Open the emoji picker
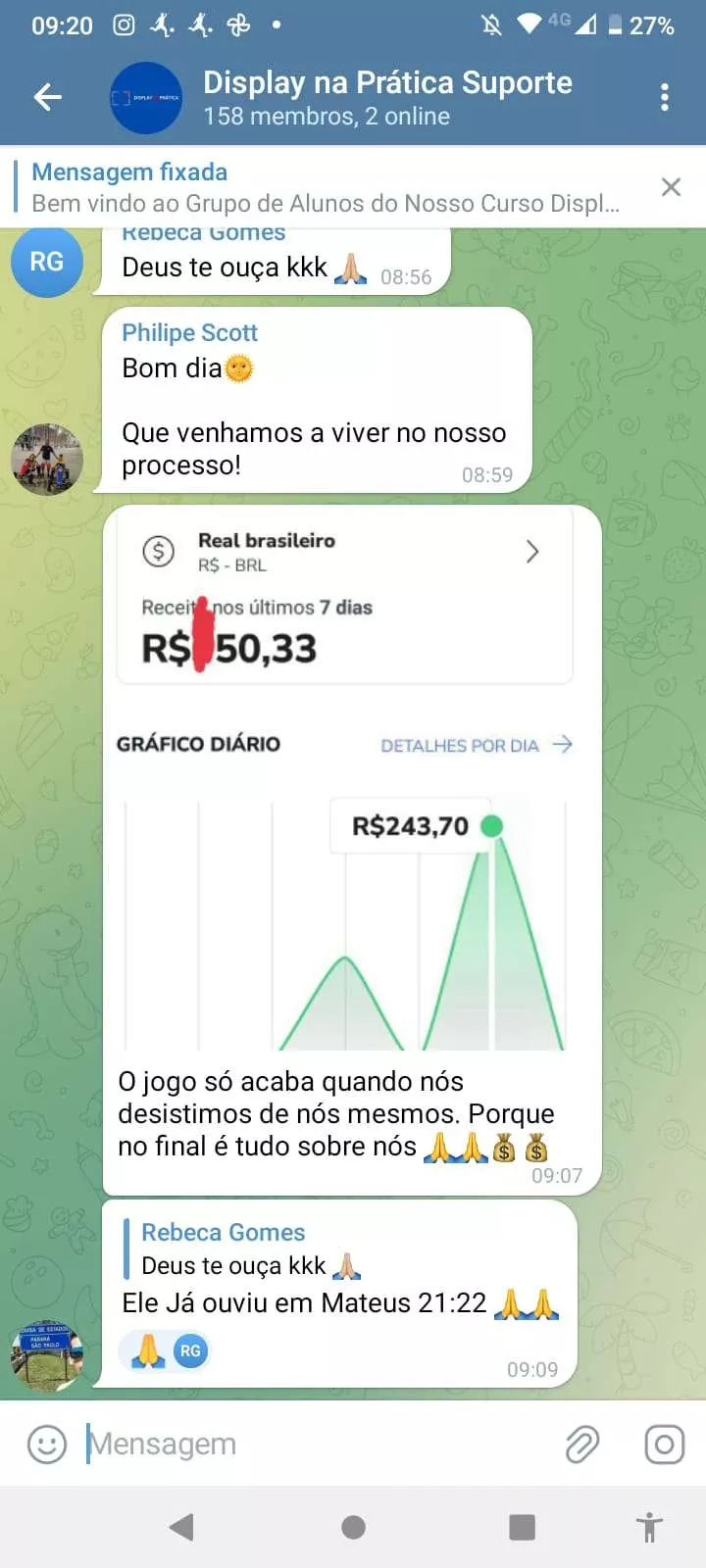This screenshot has width=706, height=1568. tap(46, 1445)
